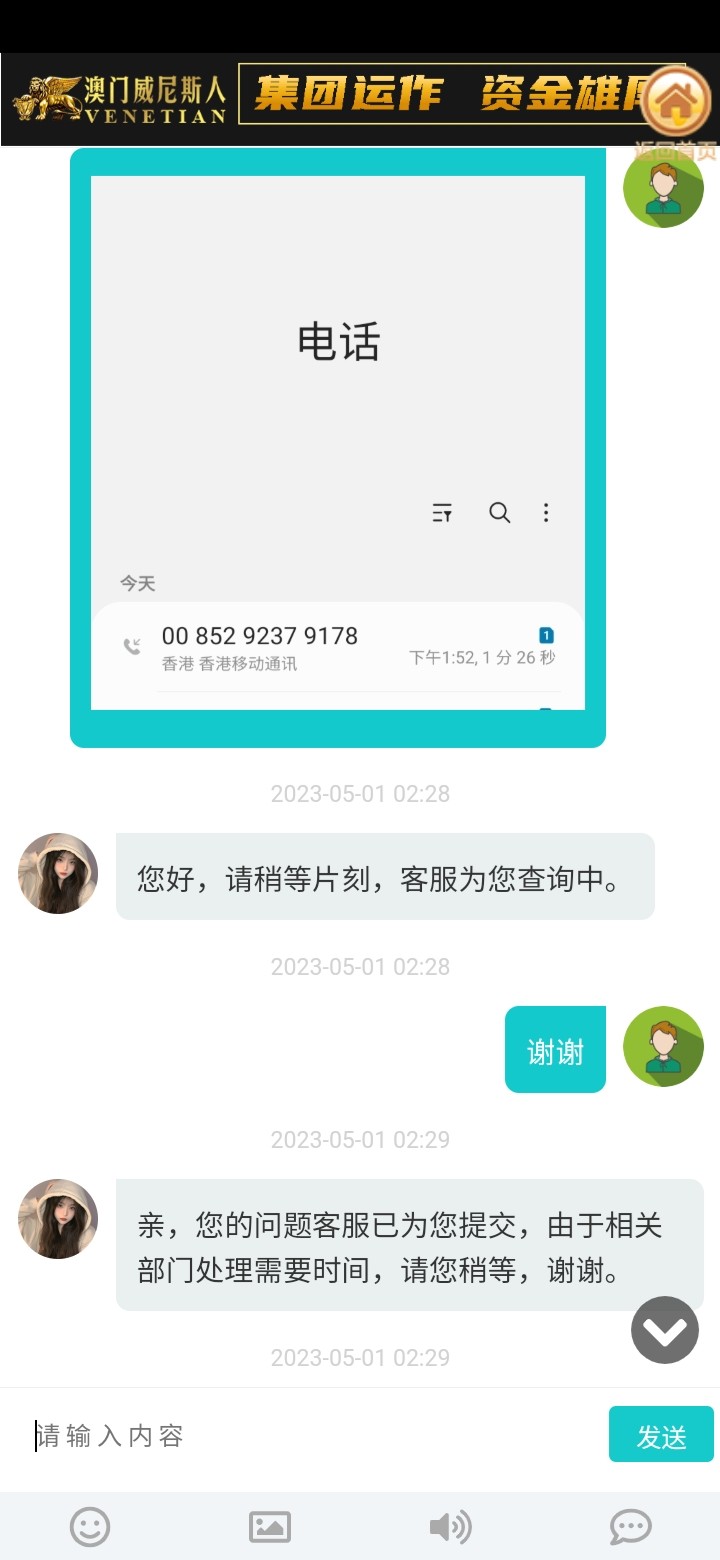The image size is (720, 1560).
Task: Open the image attachment icon
Action: (x=270, y=1527)
